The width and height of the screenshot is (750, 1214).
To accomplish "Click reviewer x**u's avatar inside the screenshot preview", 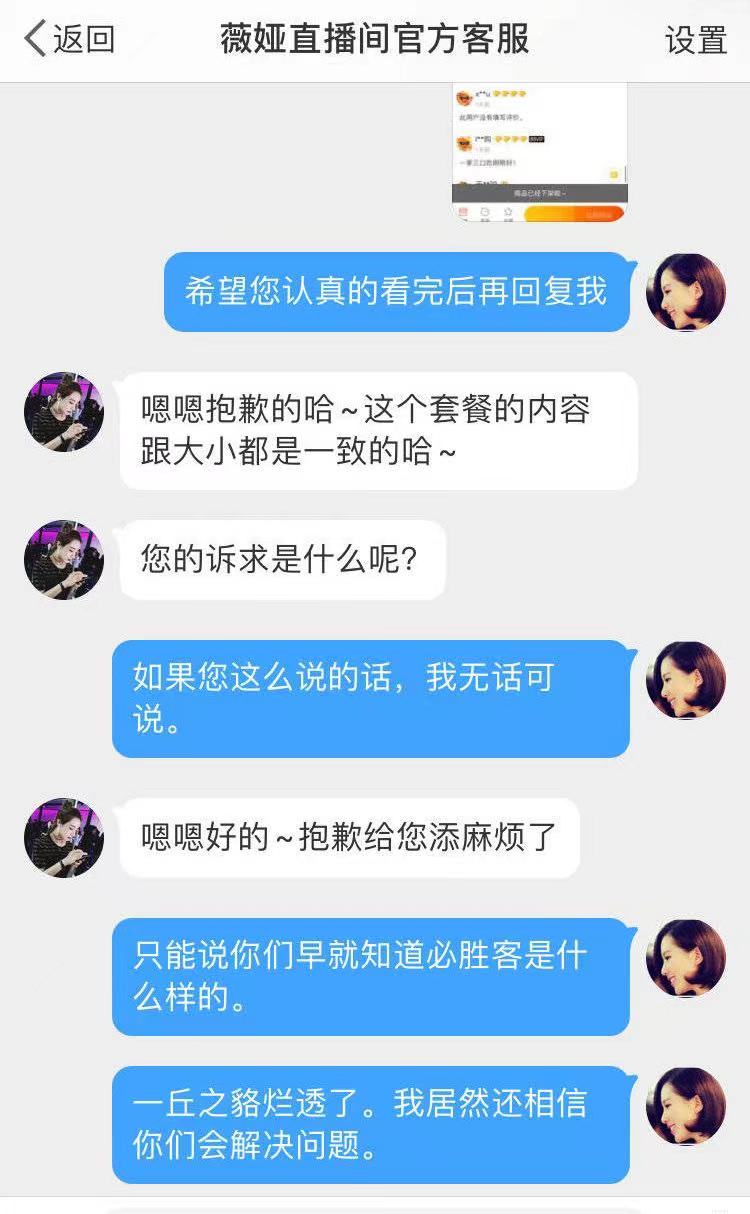I will point(462,98).
